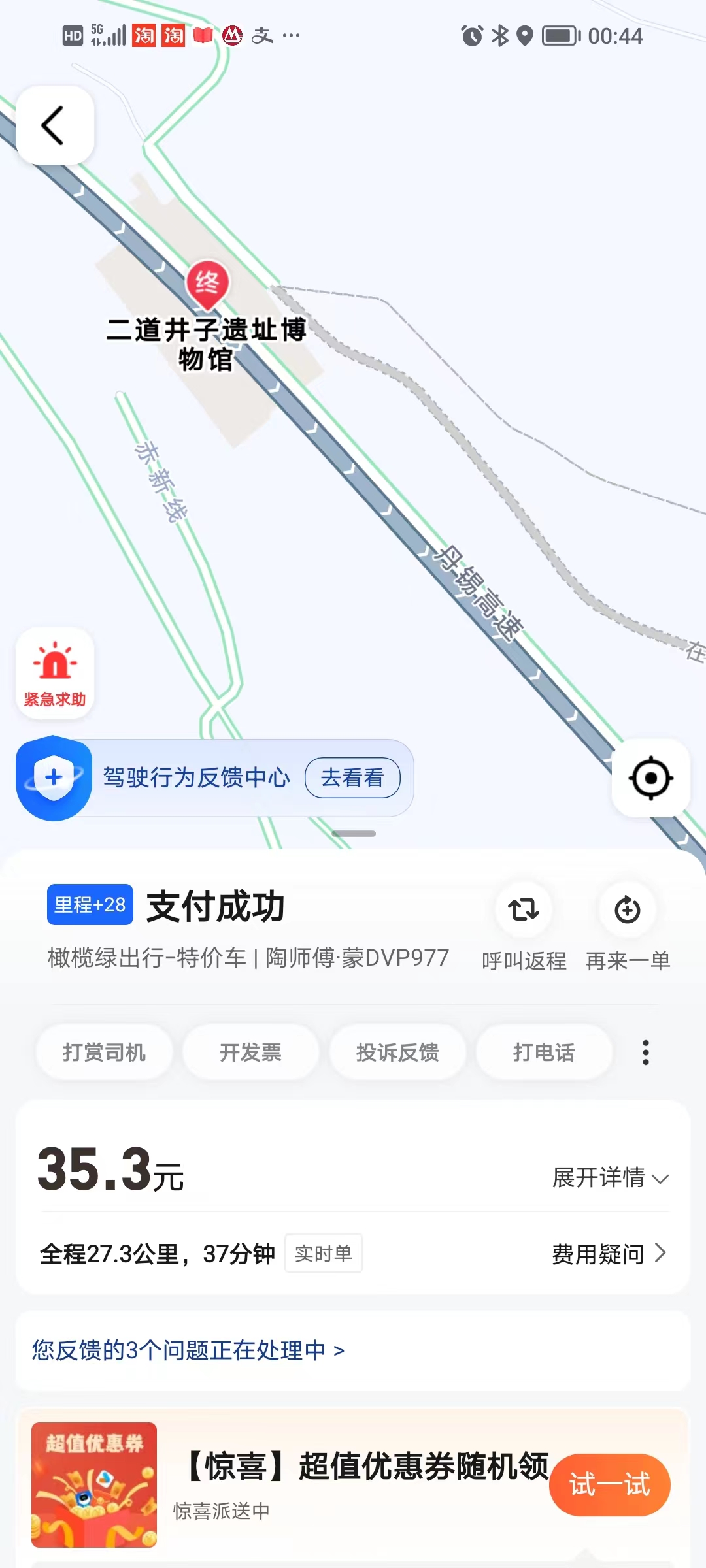The height and width of the screenshot is (1568, 706).
Task: Tip the driver via 打赏司机
Action: pyautogui.click(x=105, y=1053)
